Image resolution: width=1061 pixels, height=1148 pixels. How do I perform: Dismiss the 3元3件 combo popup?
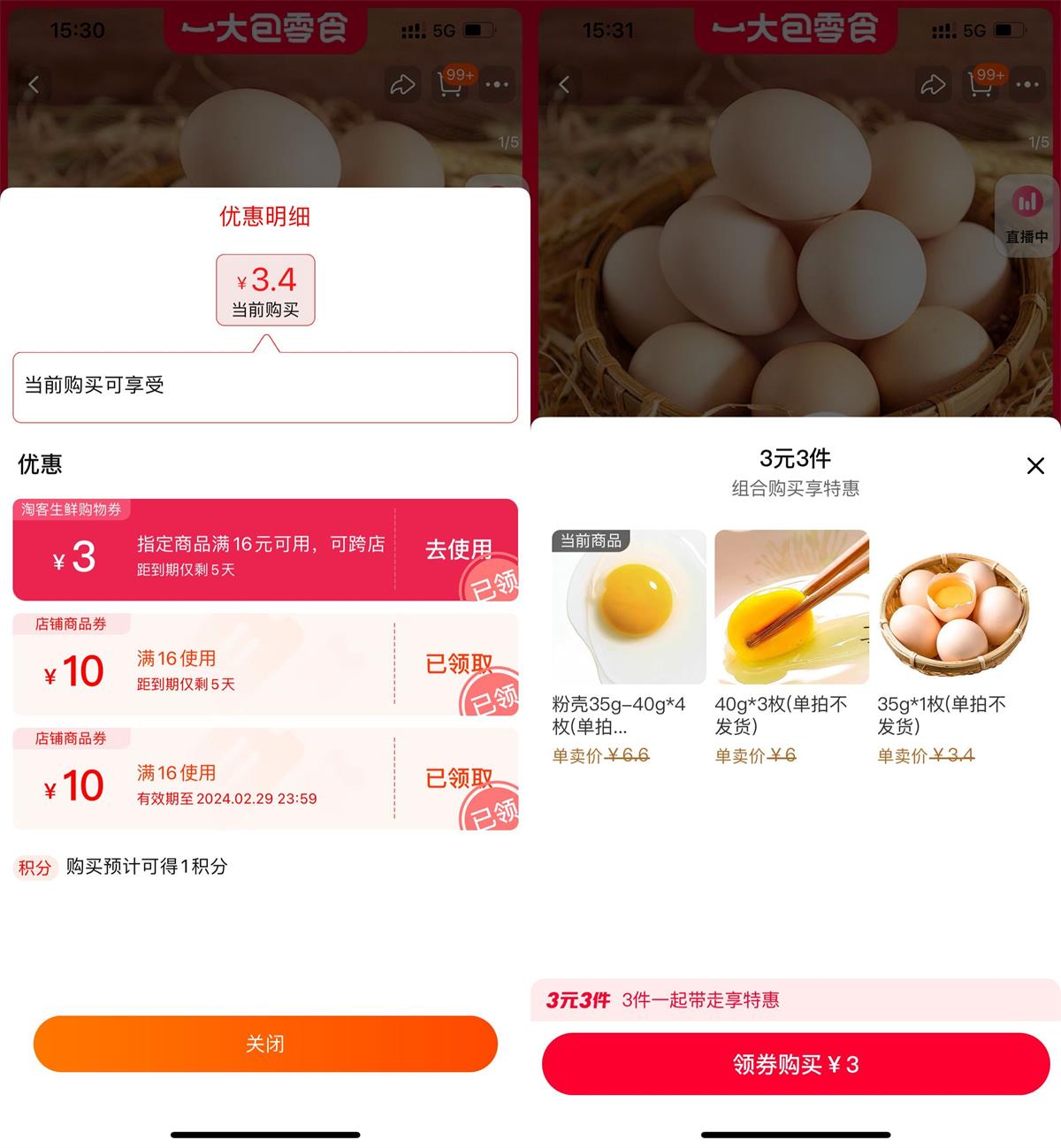tap(1035, 466)
